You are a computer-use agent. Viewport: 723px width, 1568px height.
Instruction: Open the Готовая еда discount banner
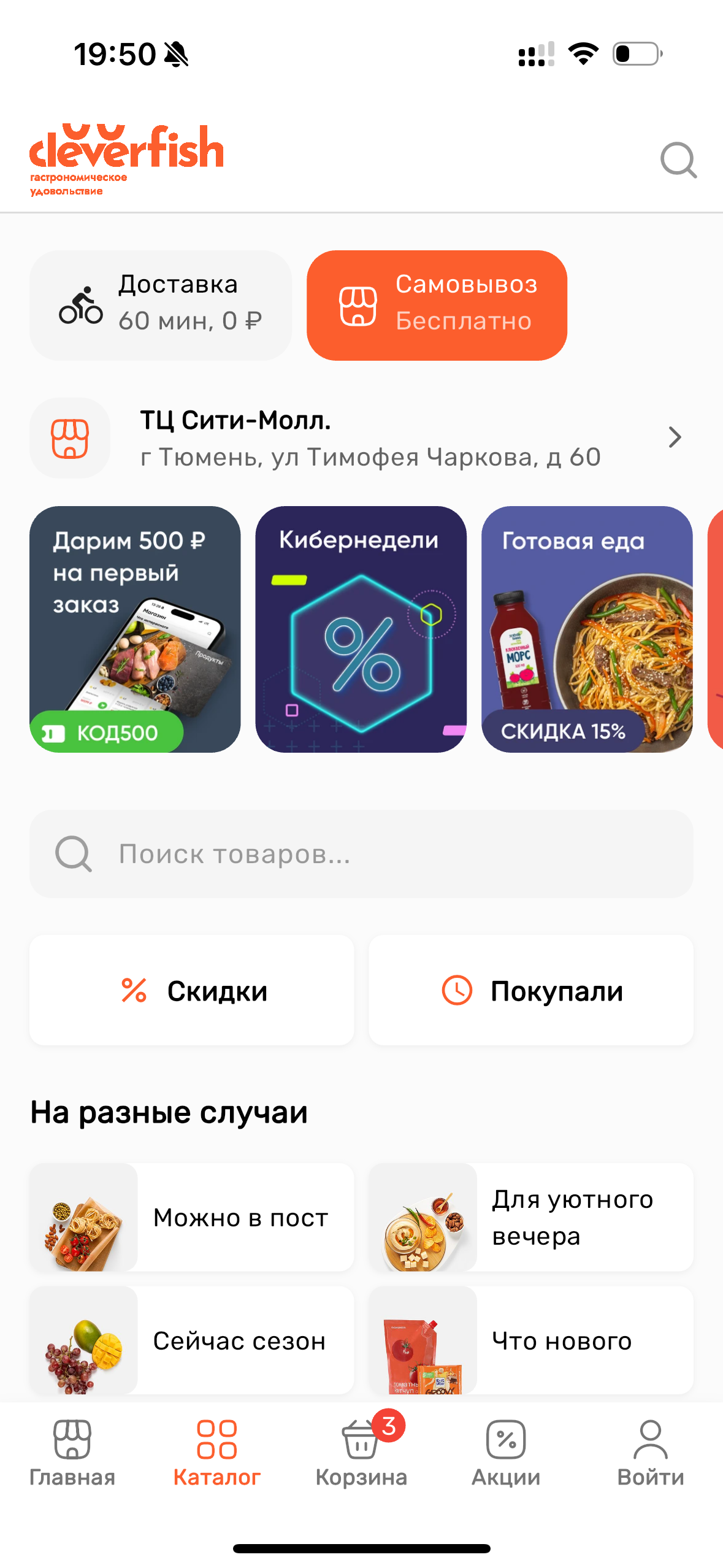(587, 629)
